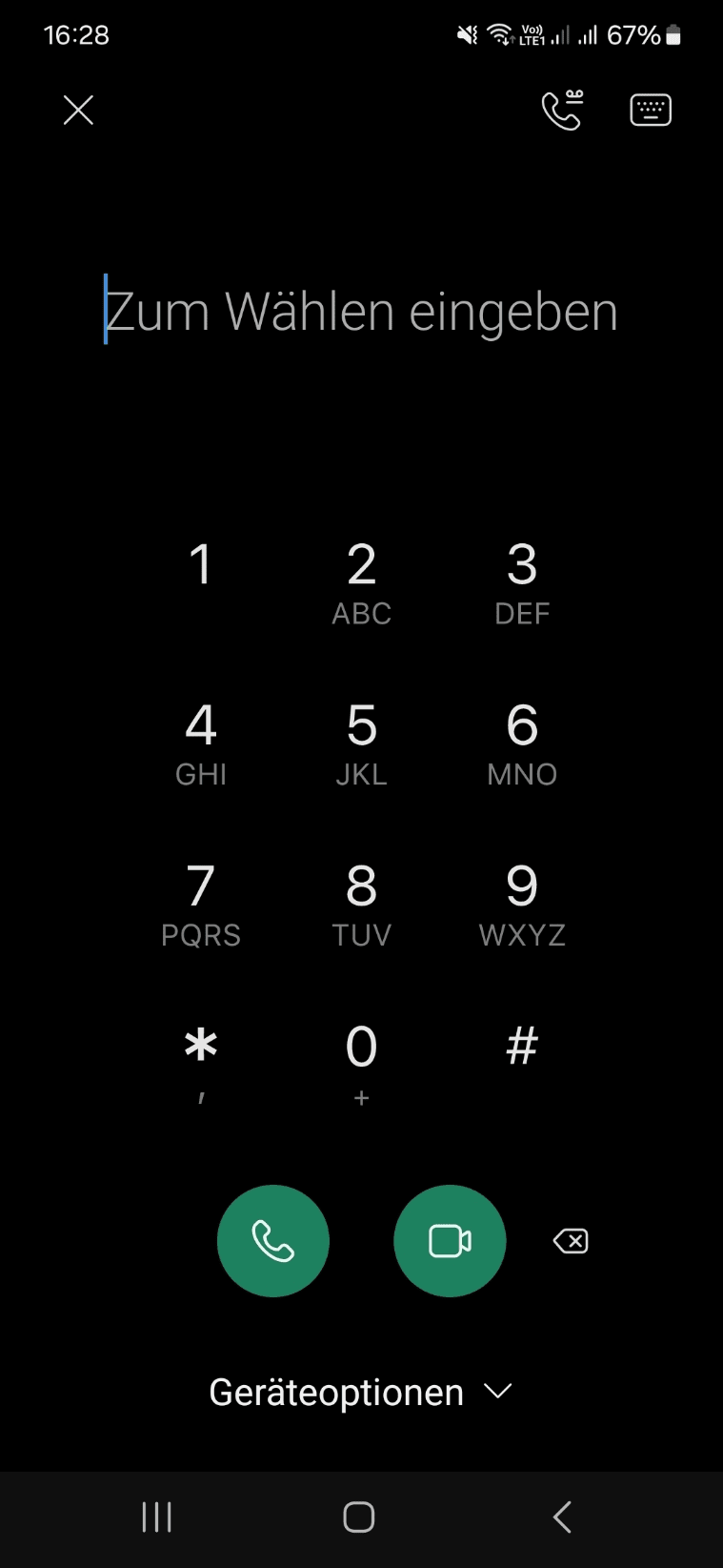Start a video call

click(450, 1241)
